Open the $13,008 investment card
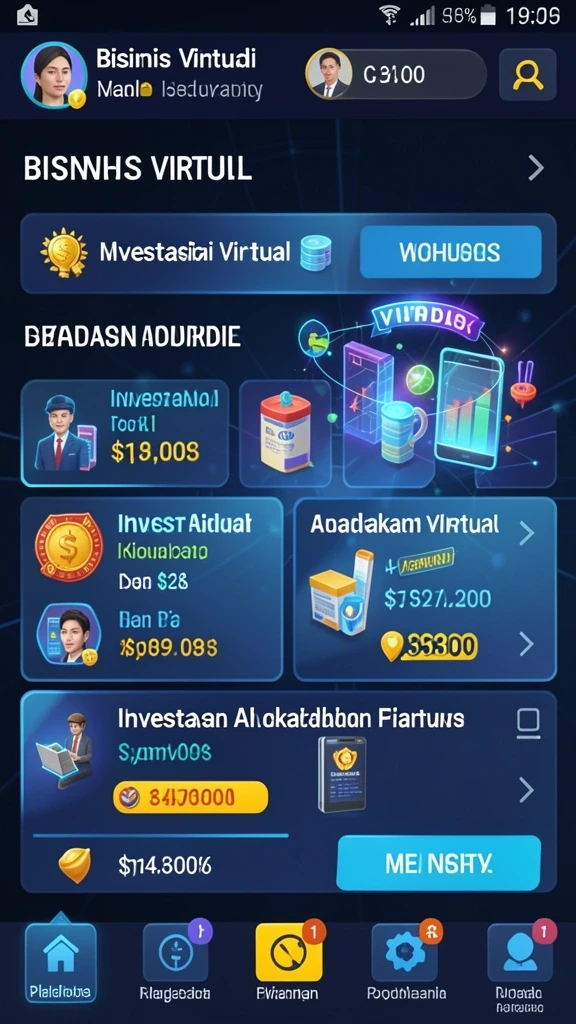Viewport: 576px width, 1024px height. pos(125,433)
